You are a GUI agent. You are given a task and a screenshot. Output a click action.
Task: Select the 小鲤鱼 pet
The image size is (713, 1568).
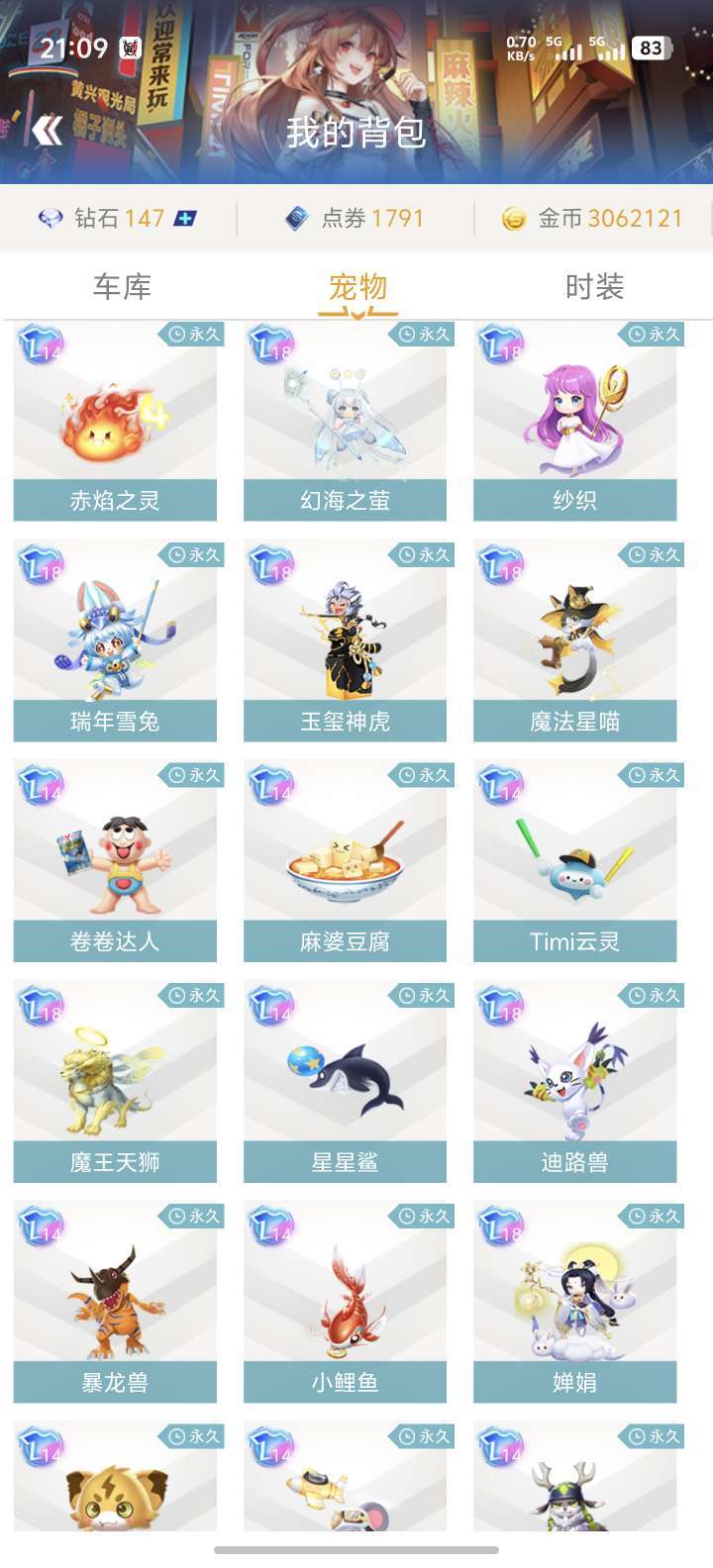click(345, 1303)
